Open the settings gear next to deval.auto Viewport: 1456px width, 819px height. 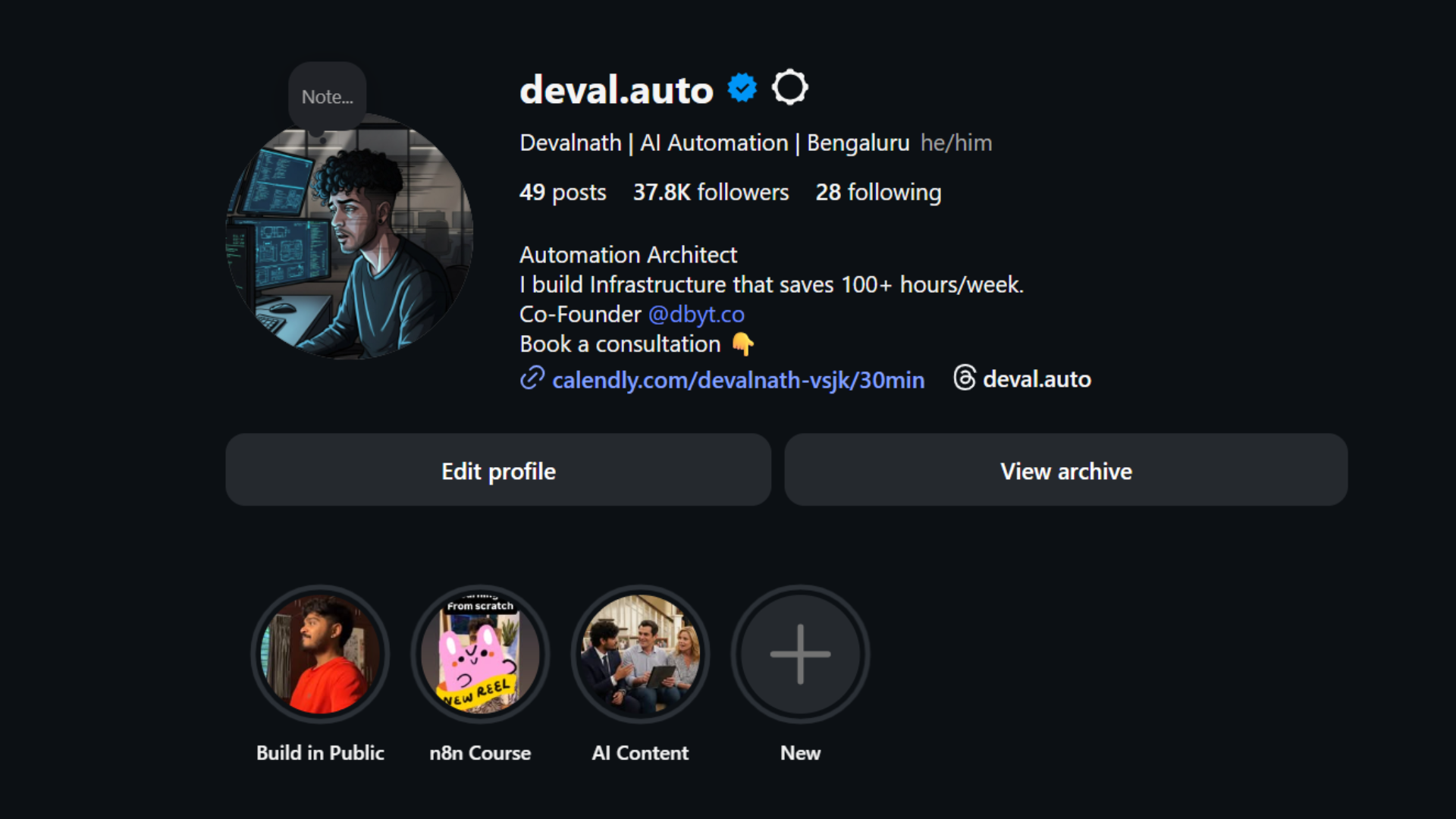point(789,88)
